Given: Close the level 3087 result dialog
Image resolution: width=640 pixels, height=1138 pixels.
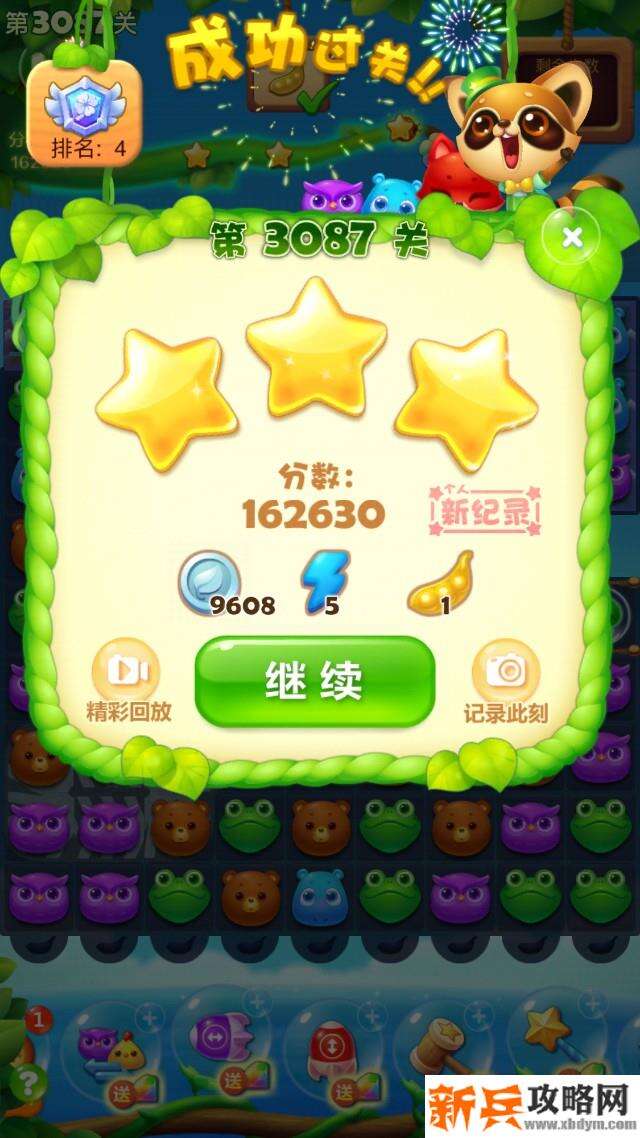Looking at the screenshot, I should point(571,238).
